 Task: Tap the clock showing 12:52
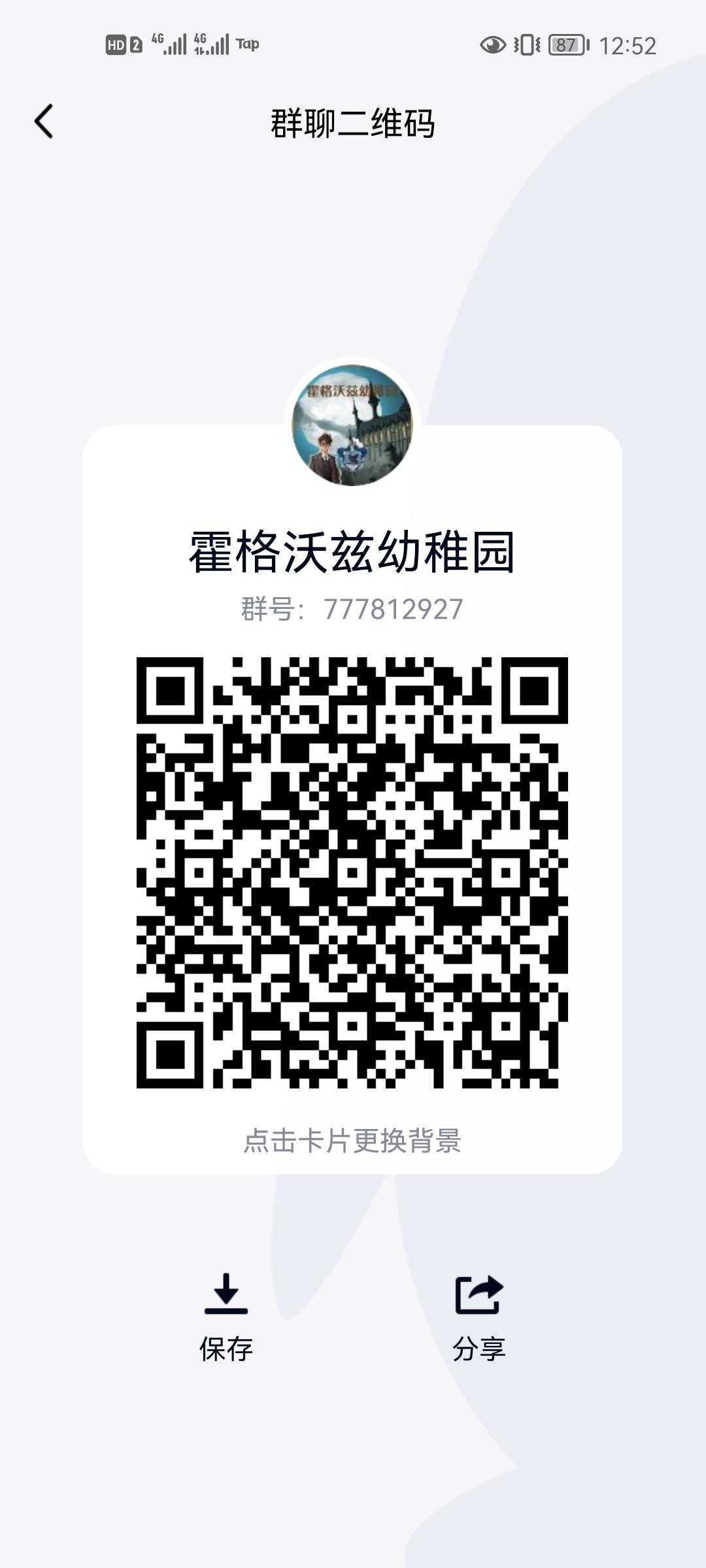point(629,43)
